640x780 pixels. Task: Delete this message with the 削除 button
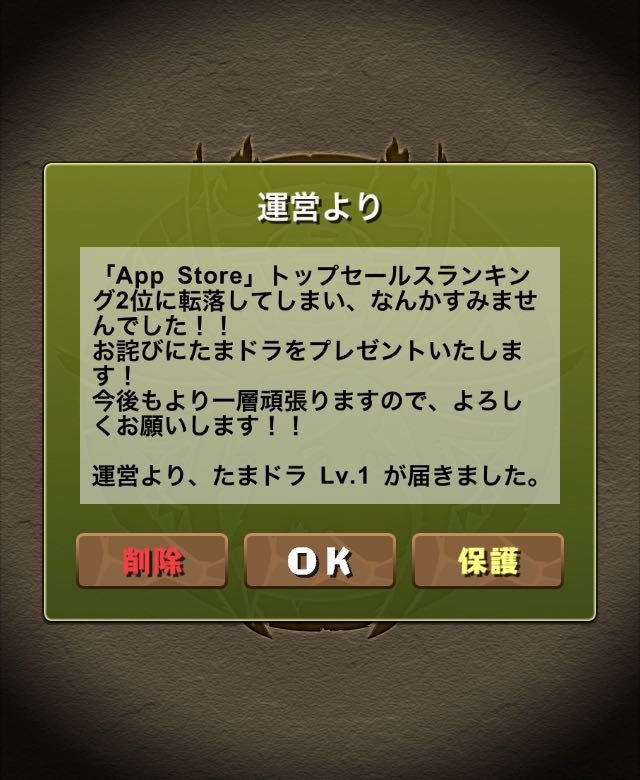[152, 561]
